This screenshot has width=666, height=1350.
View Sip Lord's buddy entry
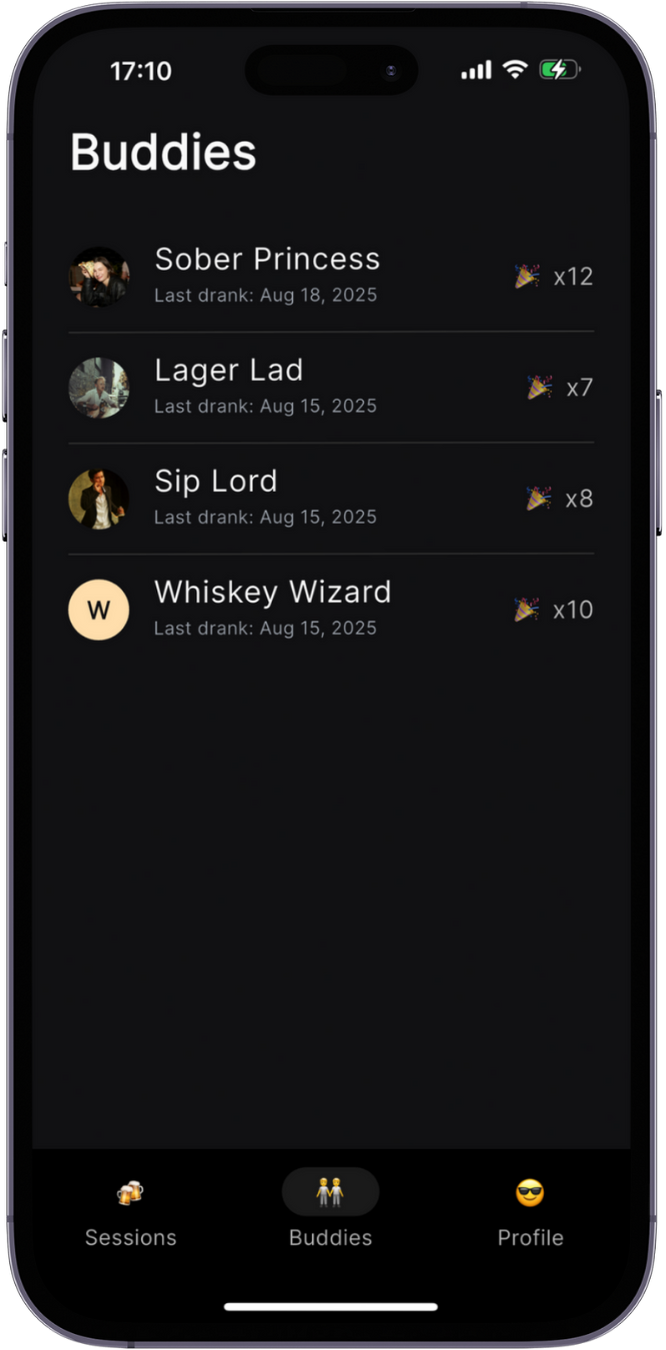pos(217,497)
